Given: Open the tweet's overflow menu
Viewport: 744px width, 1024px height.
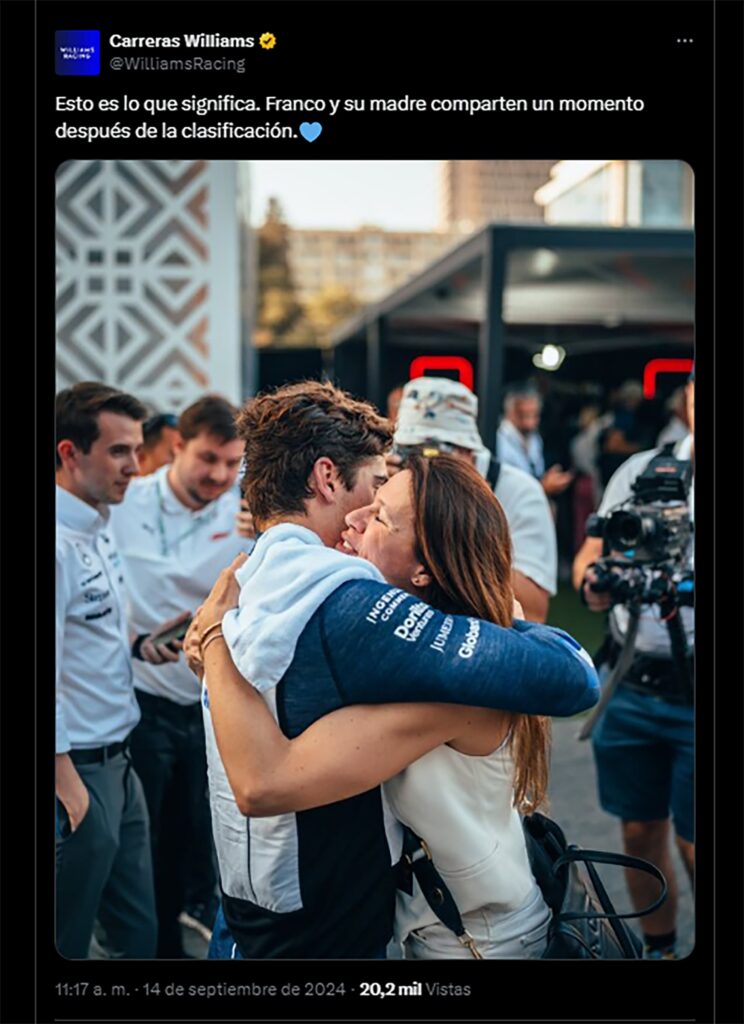Looking at the screenshot, I should [684, 41].
